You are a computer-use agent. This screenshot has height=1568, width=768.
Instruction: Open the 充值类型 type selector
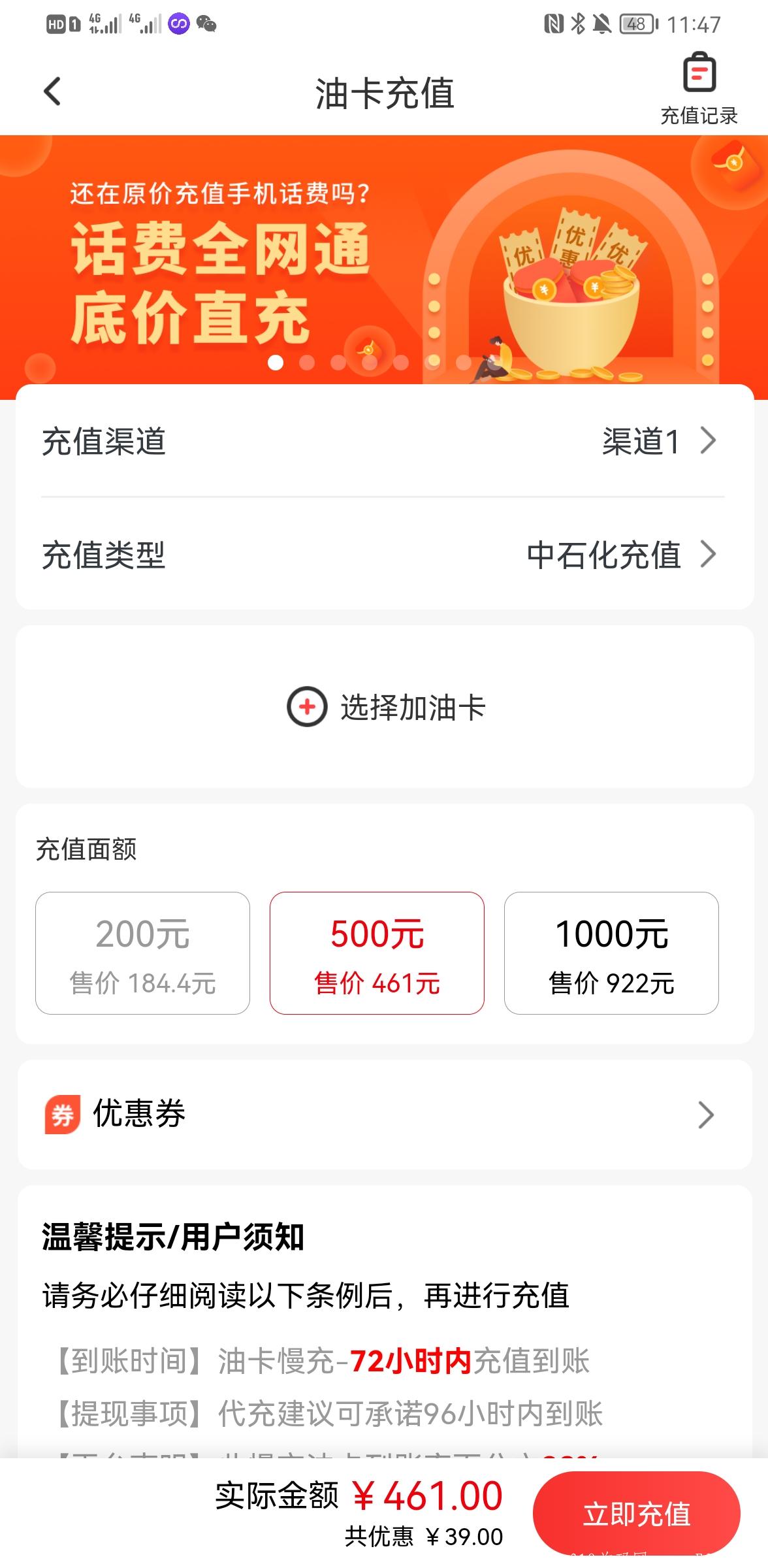[x=384, y=556]
